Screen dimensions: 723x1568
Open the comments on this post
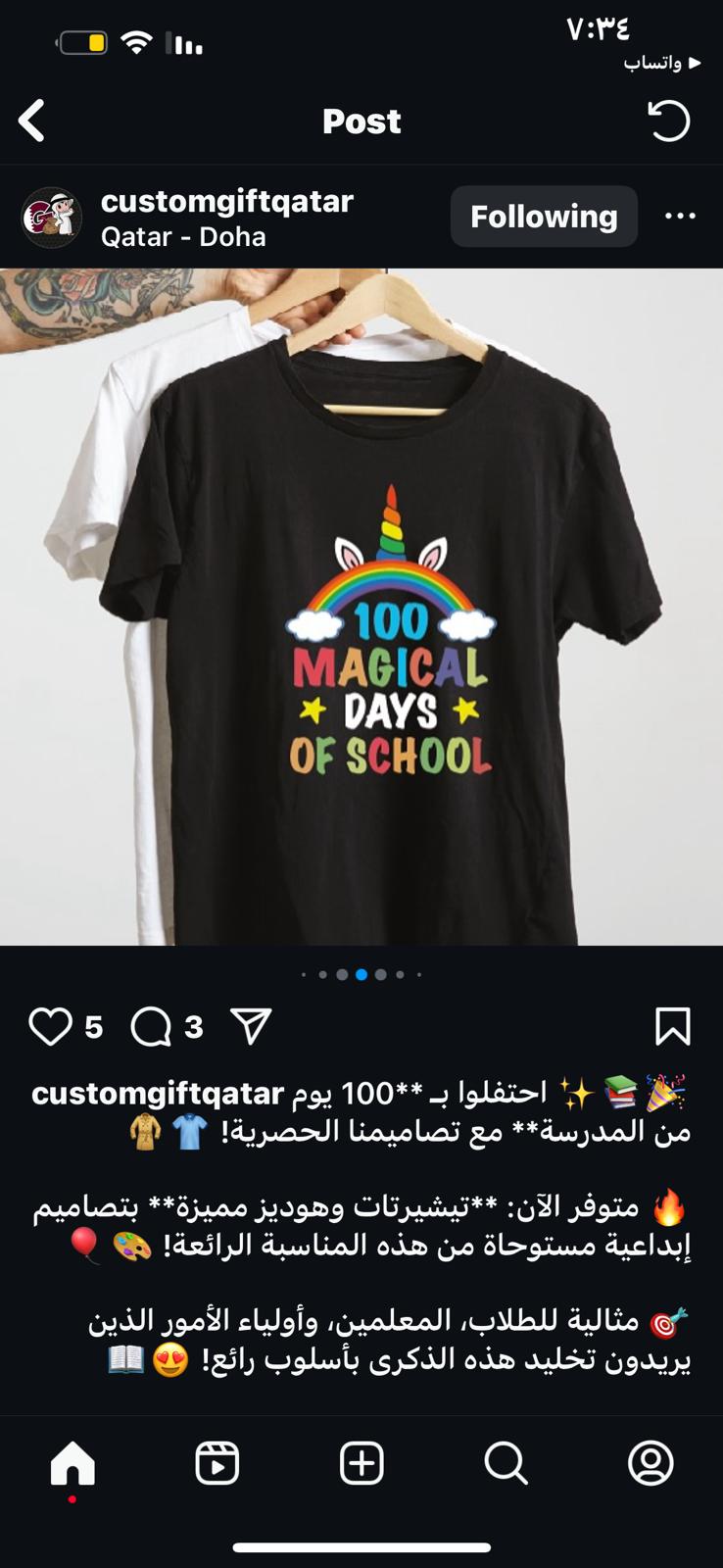click(x=151, y=1026)
